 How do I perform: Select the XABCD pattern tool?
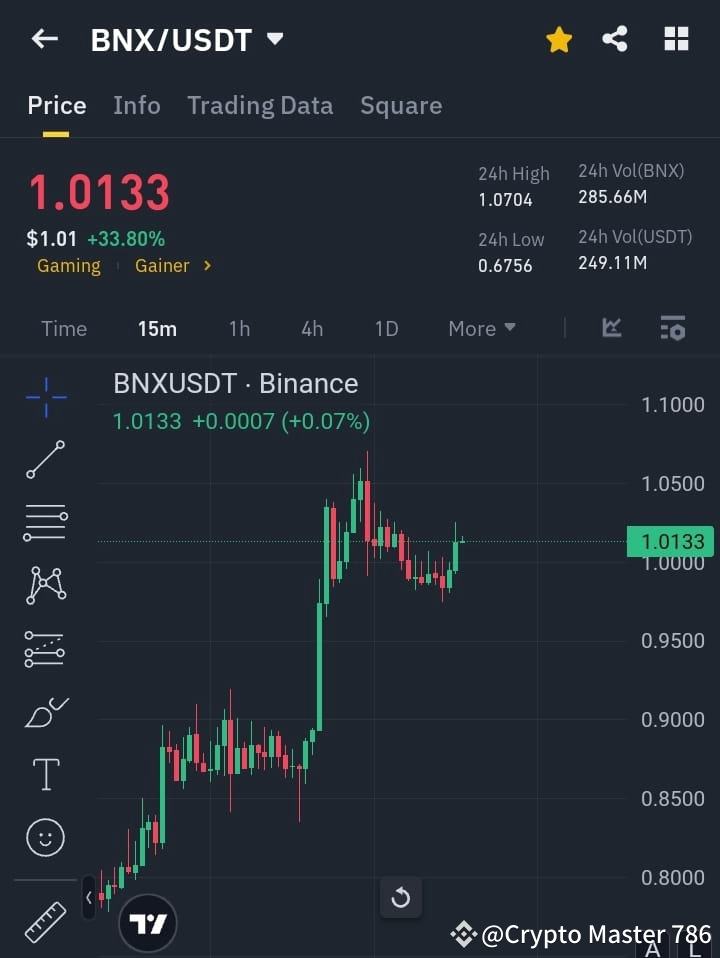pos(45,586)
